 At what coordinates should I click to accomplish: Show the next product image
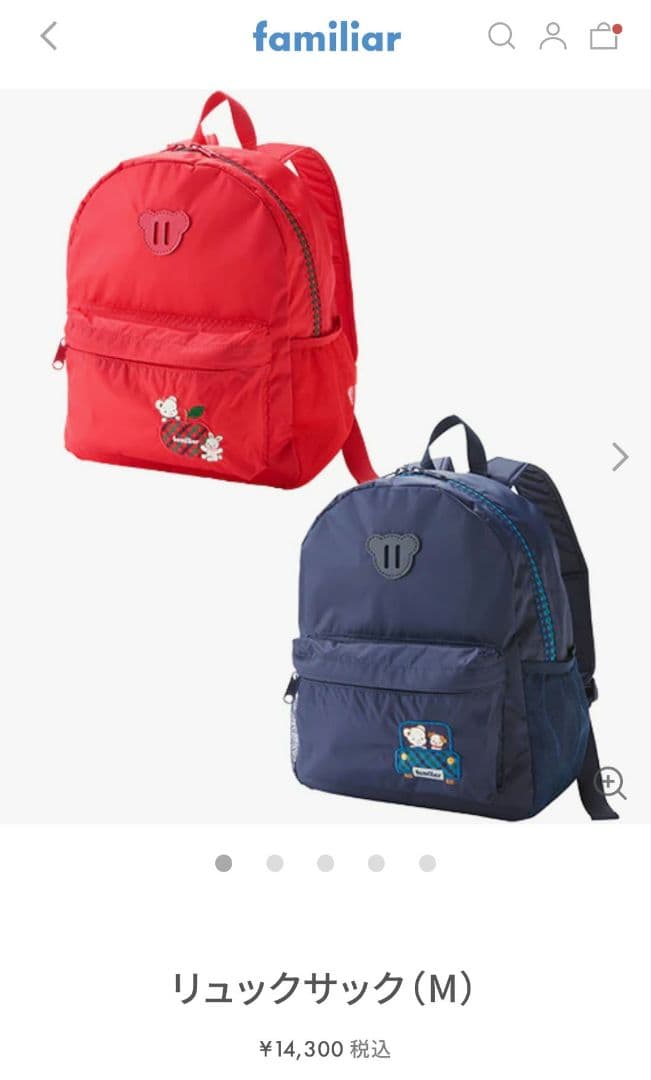(x=620, y=457)
